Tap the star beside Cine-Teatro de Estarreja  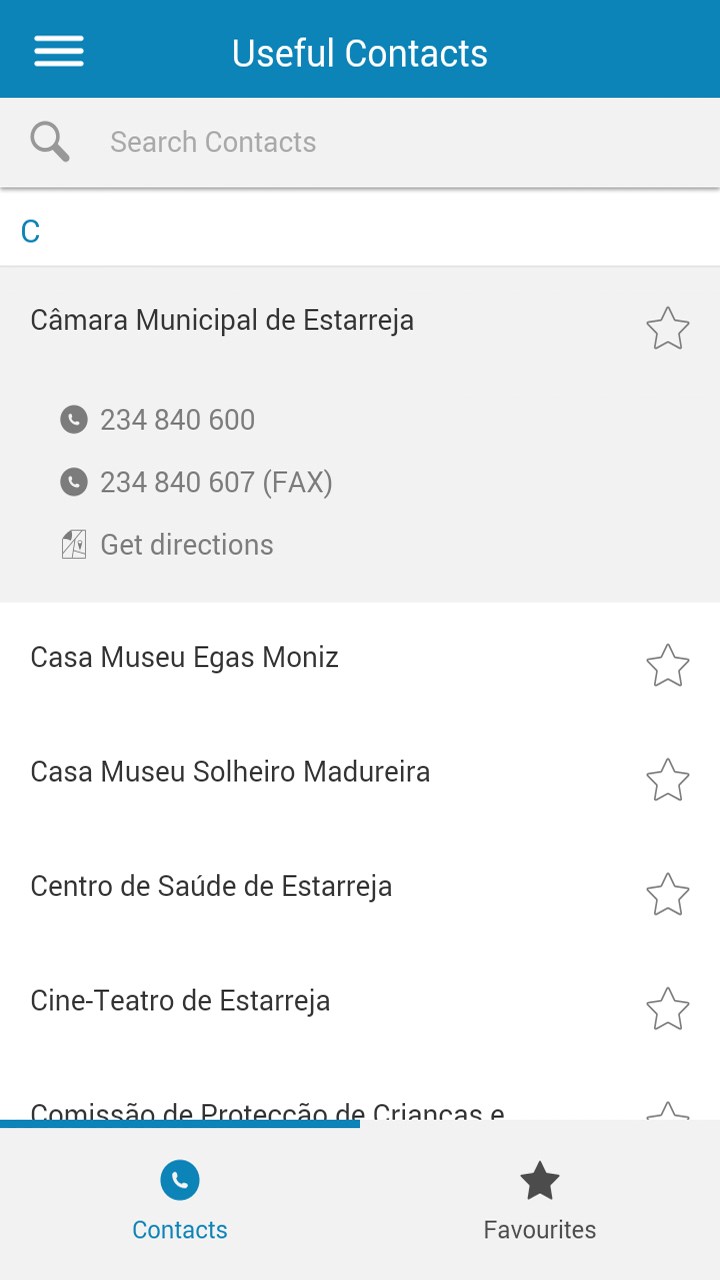point(667,1009)
